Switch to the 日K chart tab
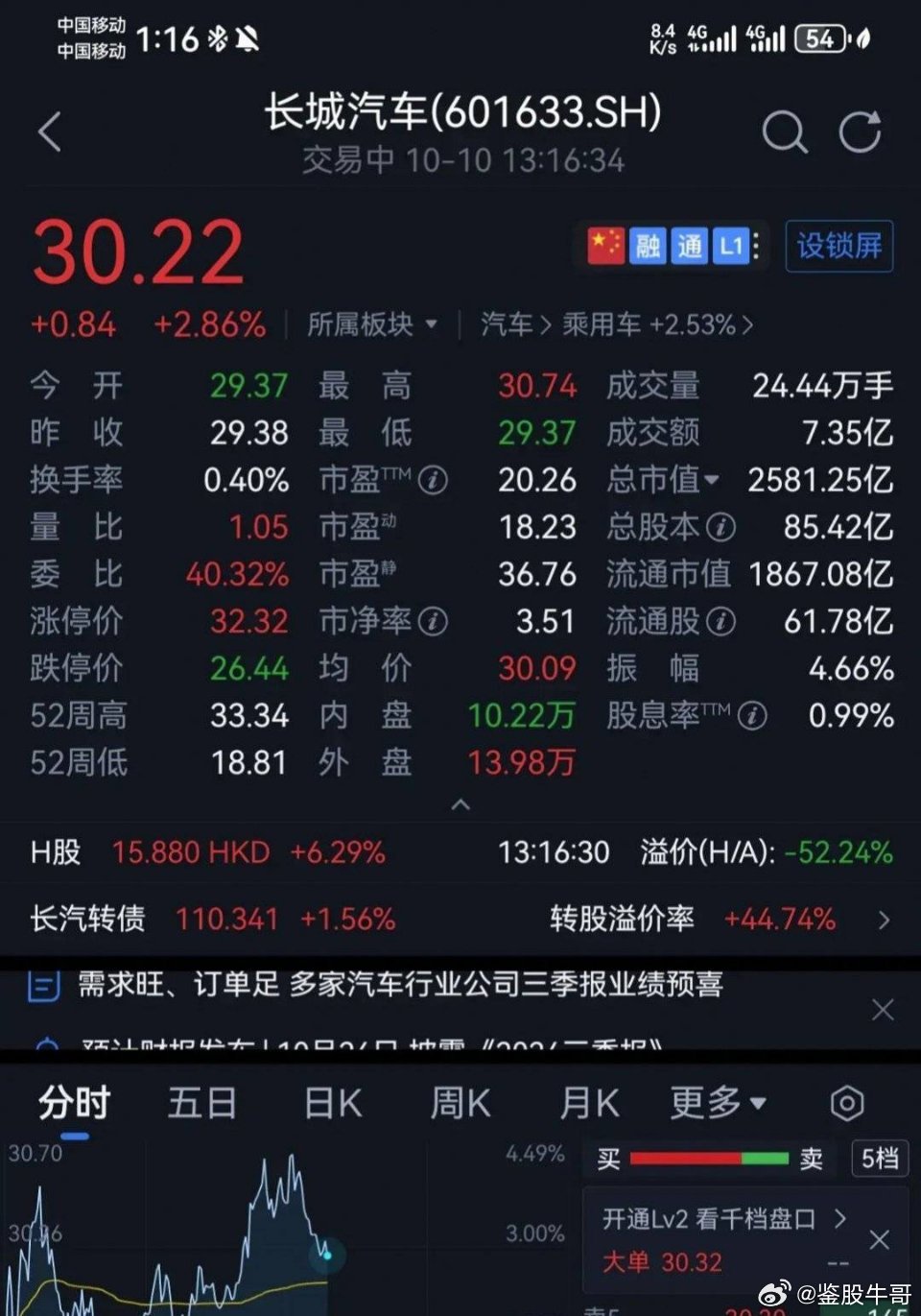The image size is (921, 1316). click(x=333, y=1104)
